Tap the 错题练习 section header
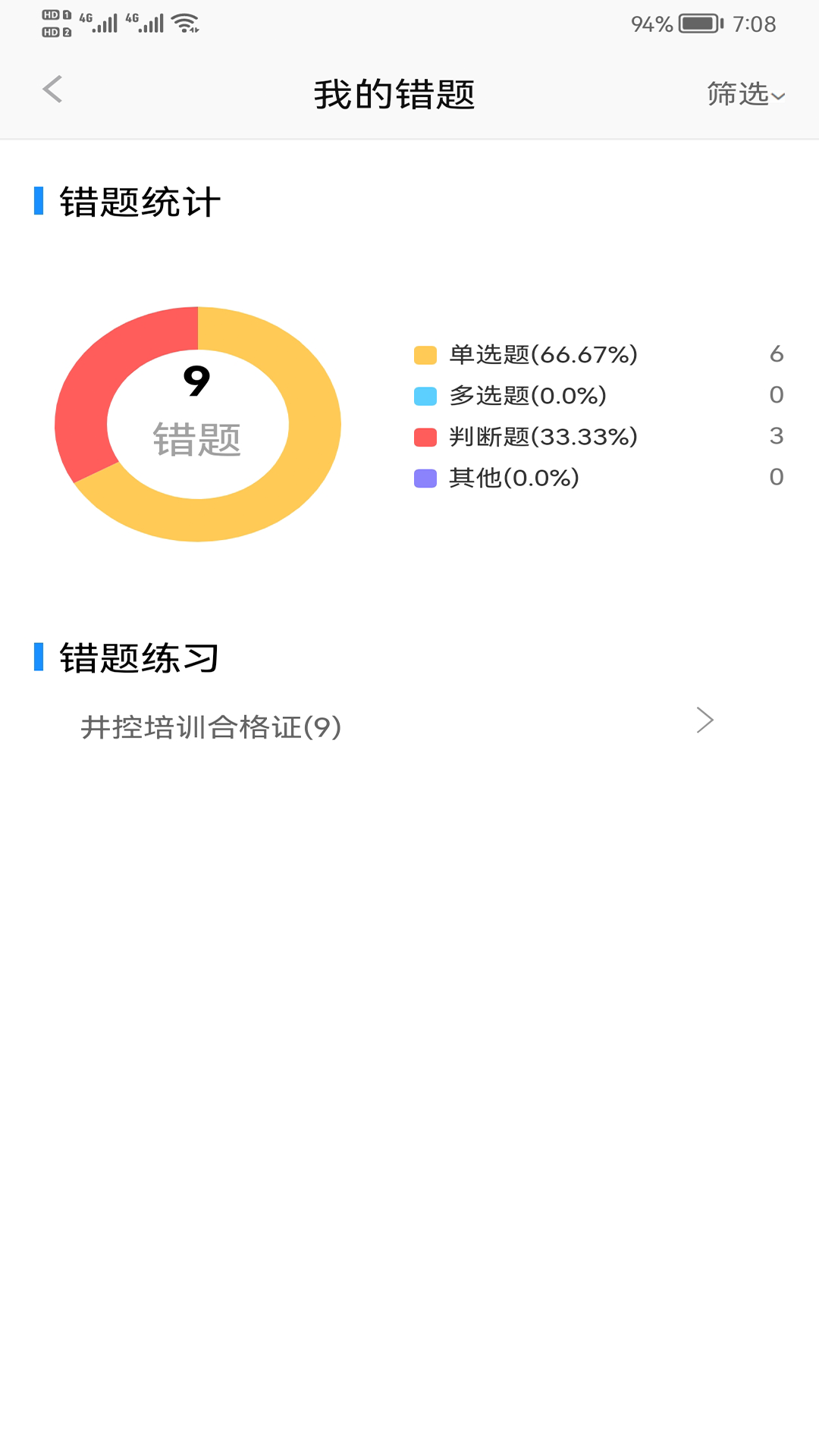819x1456 pixels. 136,658
